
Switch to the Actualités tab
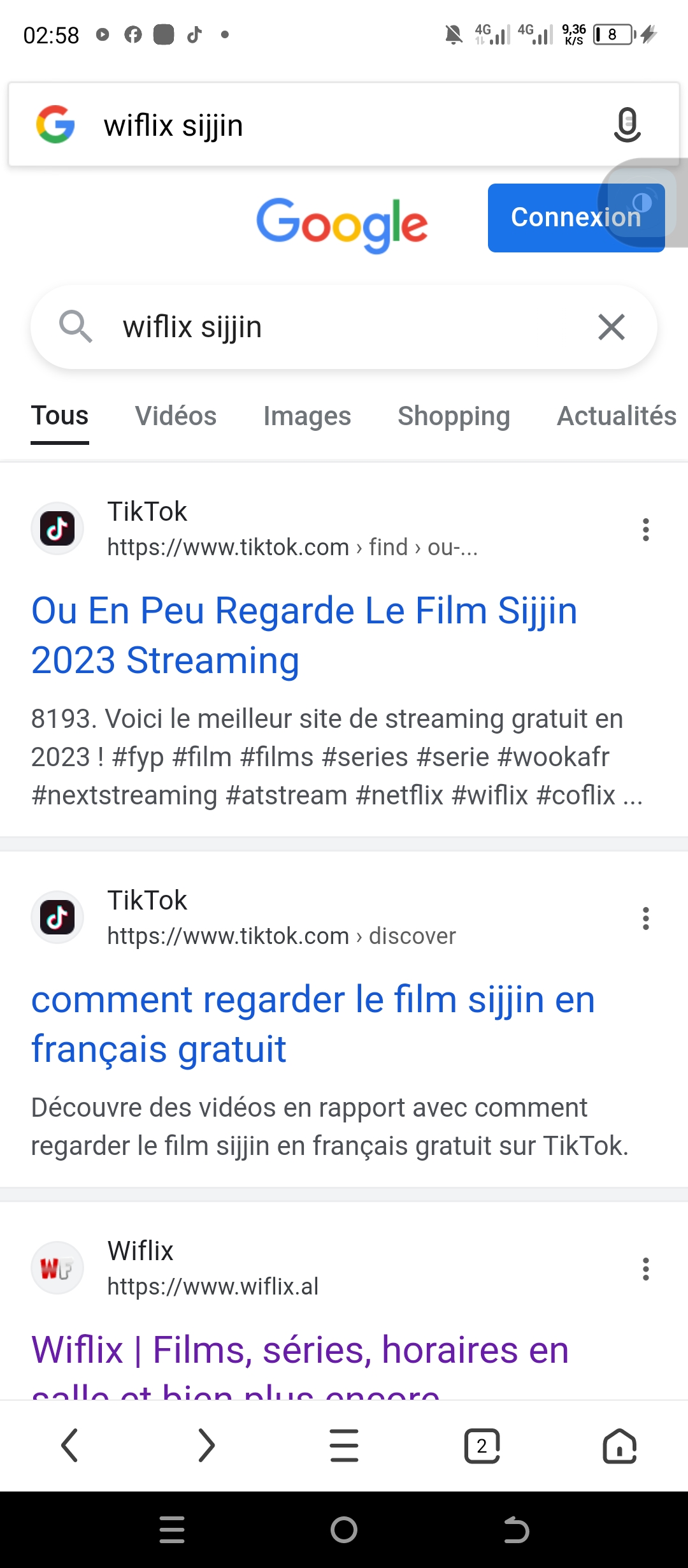pos(616,416)
